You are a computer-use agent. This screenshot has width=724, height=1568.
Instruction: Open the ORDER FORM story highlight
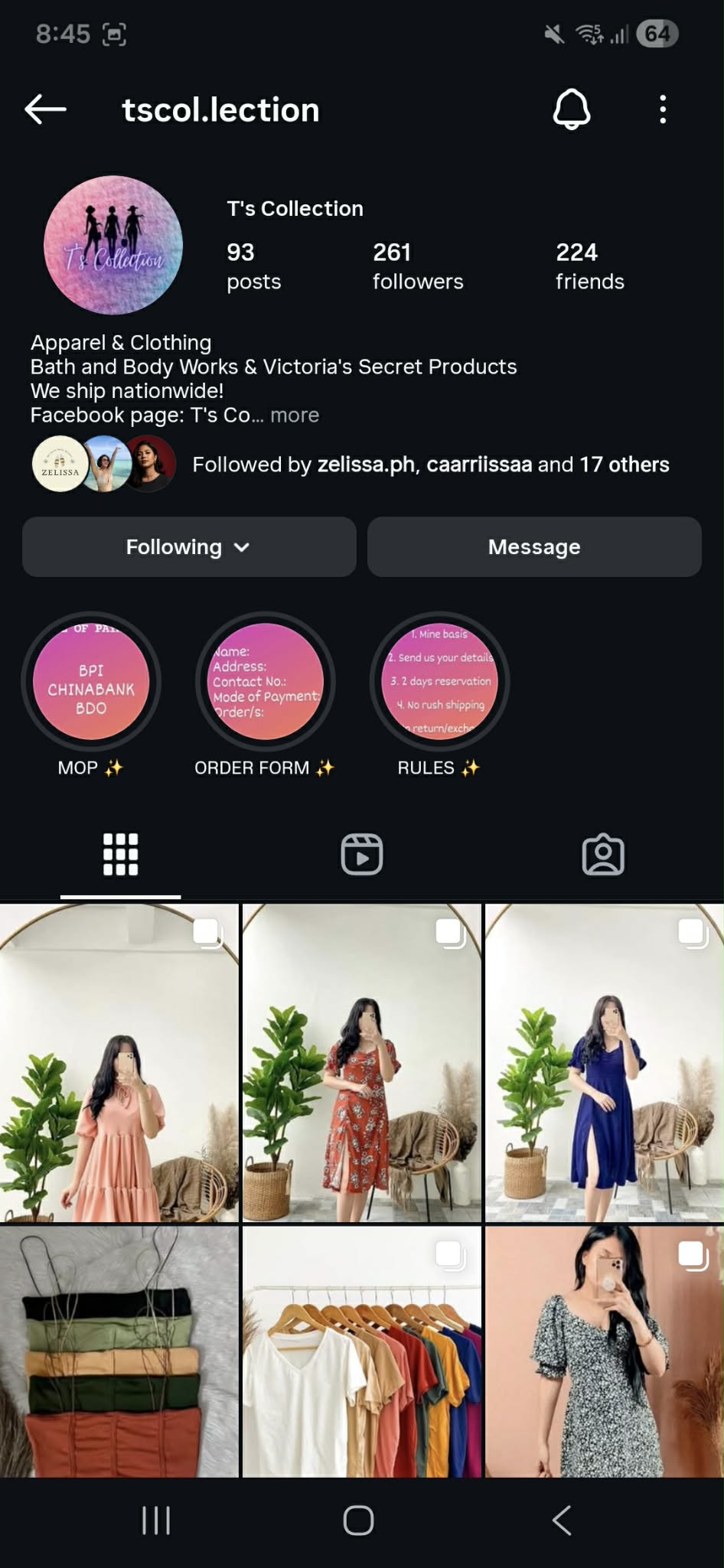[x=265, y=682]
